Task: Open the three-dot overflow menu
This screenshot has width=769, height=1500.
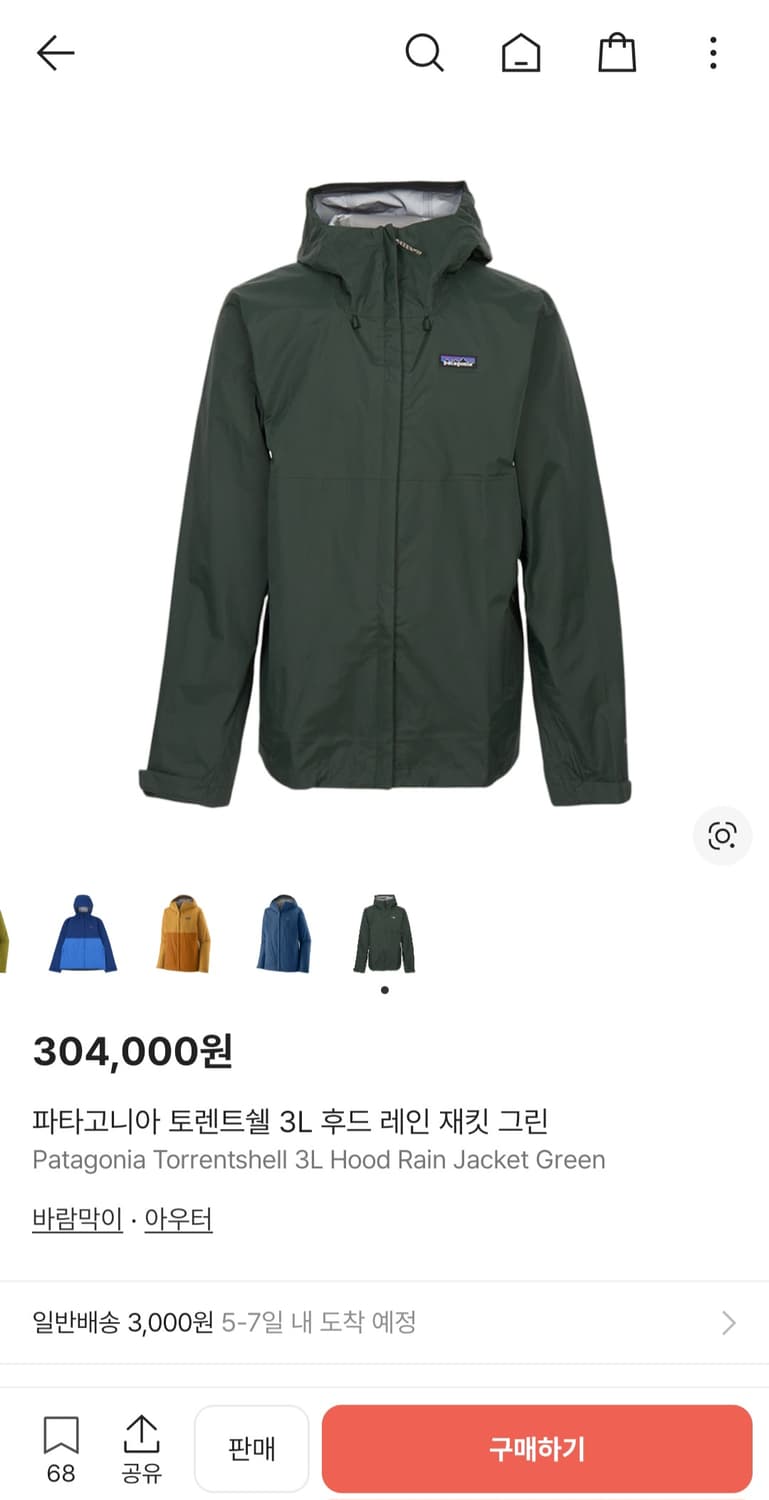Action: [x=711, y=53]
